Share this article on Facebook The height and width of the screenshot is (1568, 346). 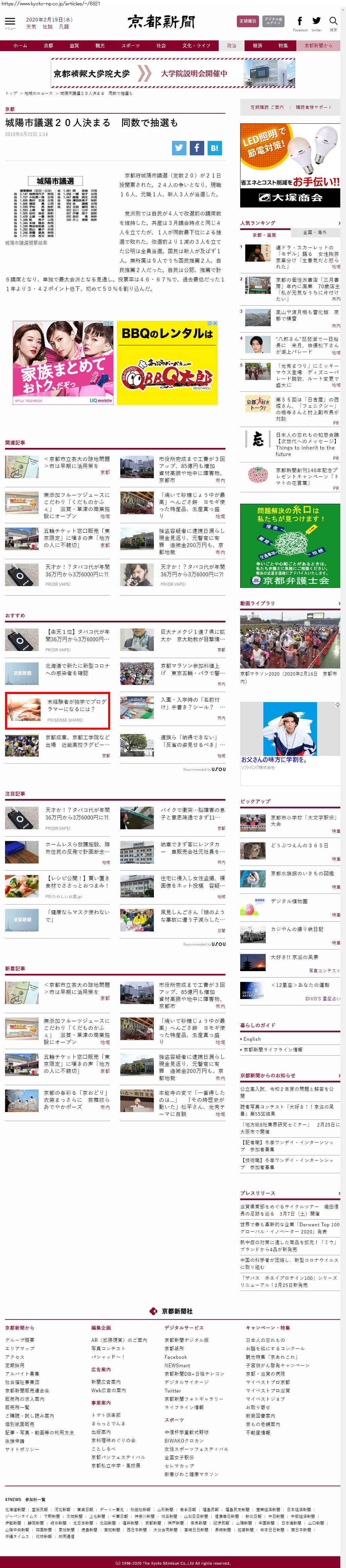pyautogui.click(x=197, y=147)
